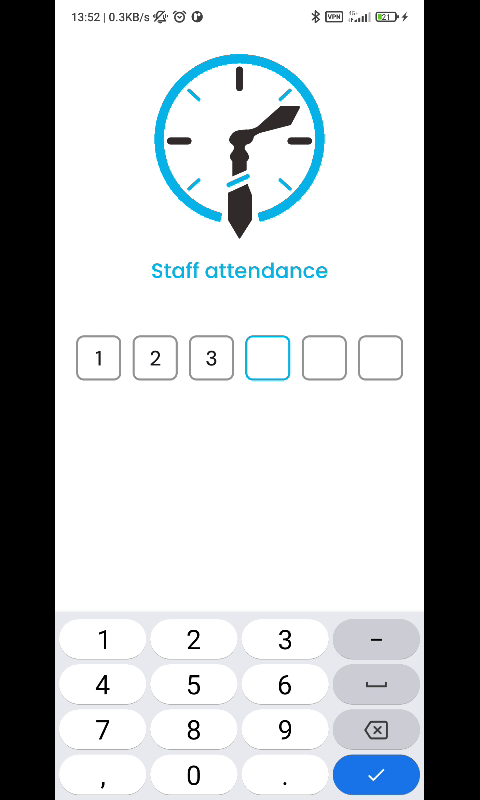Tap the 9 key on the keypad
The height and width of the screenshot is (800, 480).
[285, 730]
